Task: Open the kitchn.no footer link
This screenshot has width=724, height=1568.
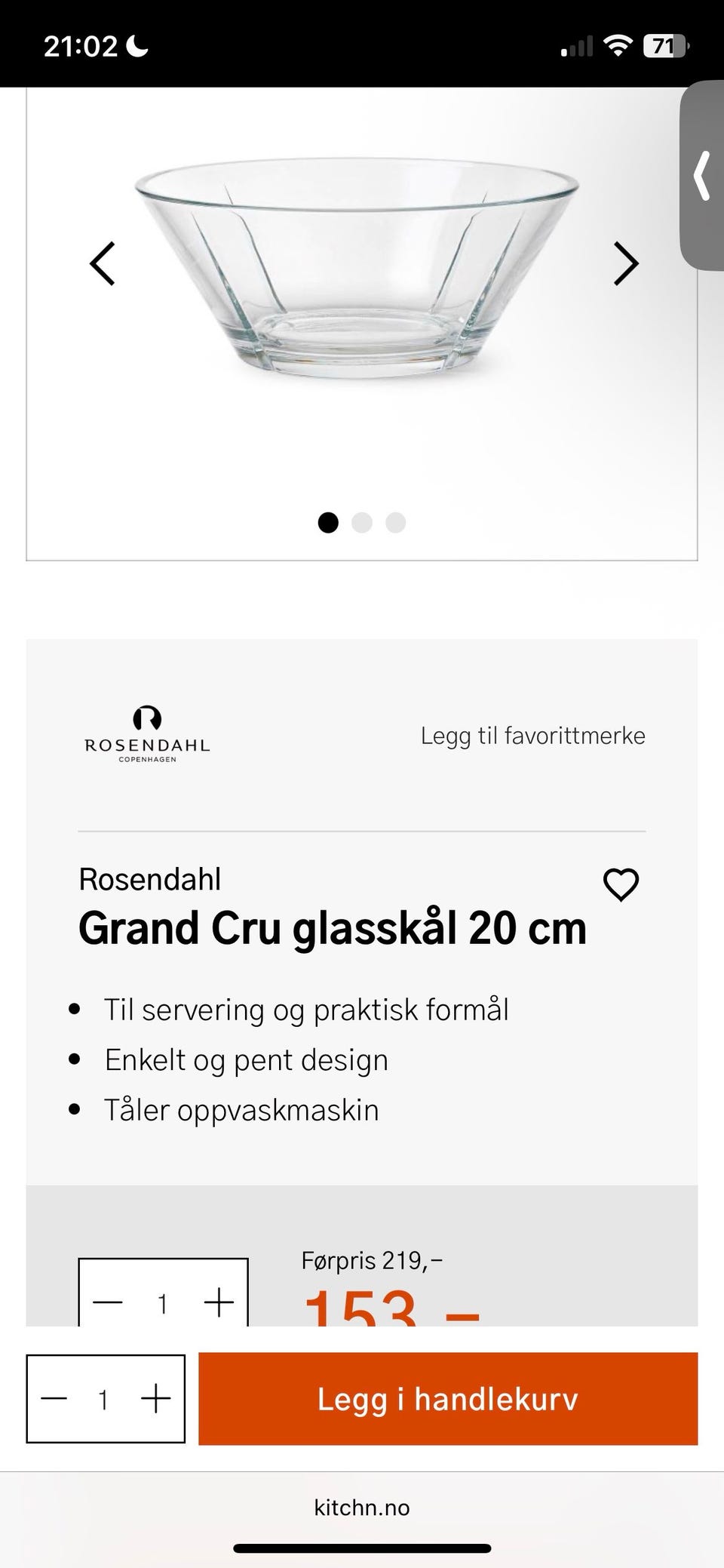Action: point(362,1508)
